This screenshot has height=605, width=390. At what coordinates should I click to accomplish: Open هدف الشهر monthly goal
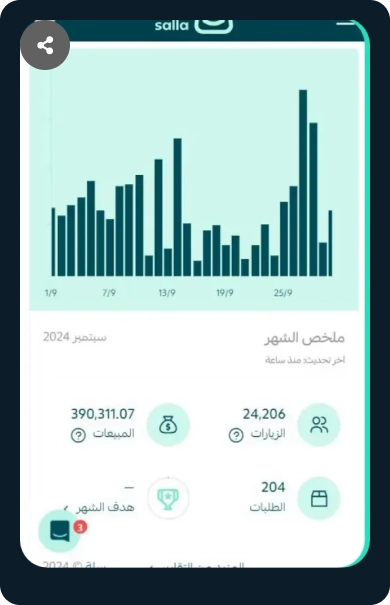click(99, 507)
